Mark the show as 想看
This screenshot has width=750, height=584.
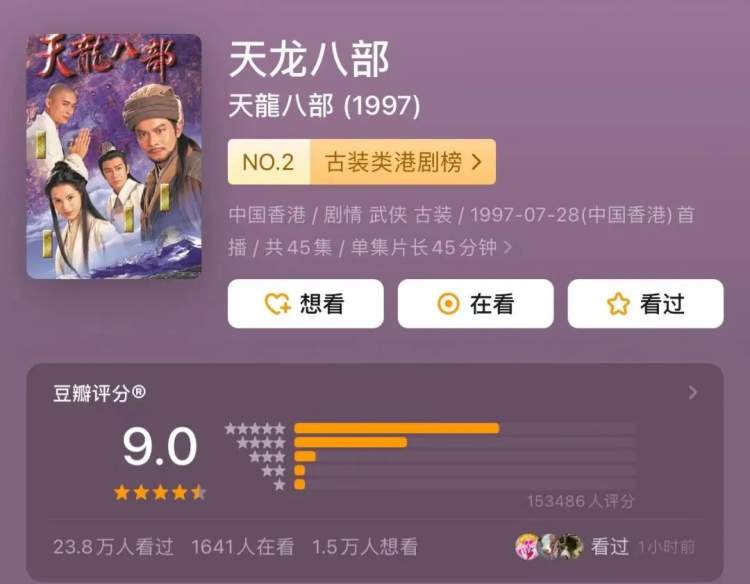305,304
